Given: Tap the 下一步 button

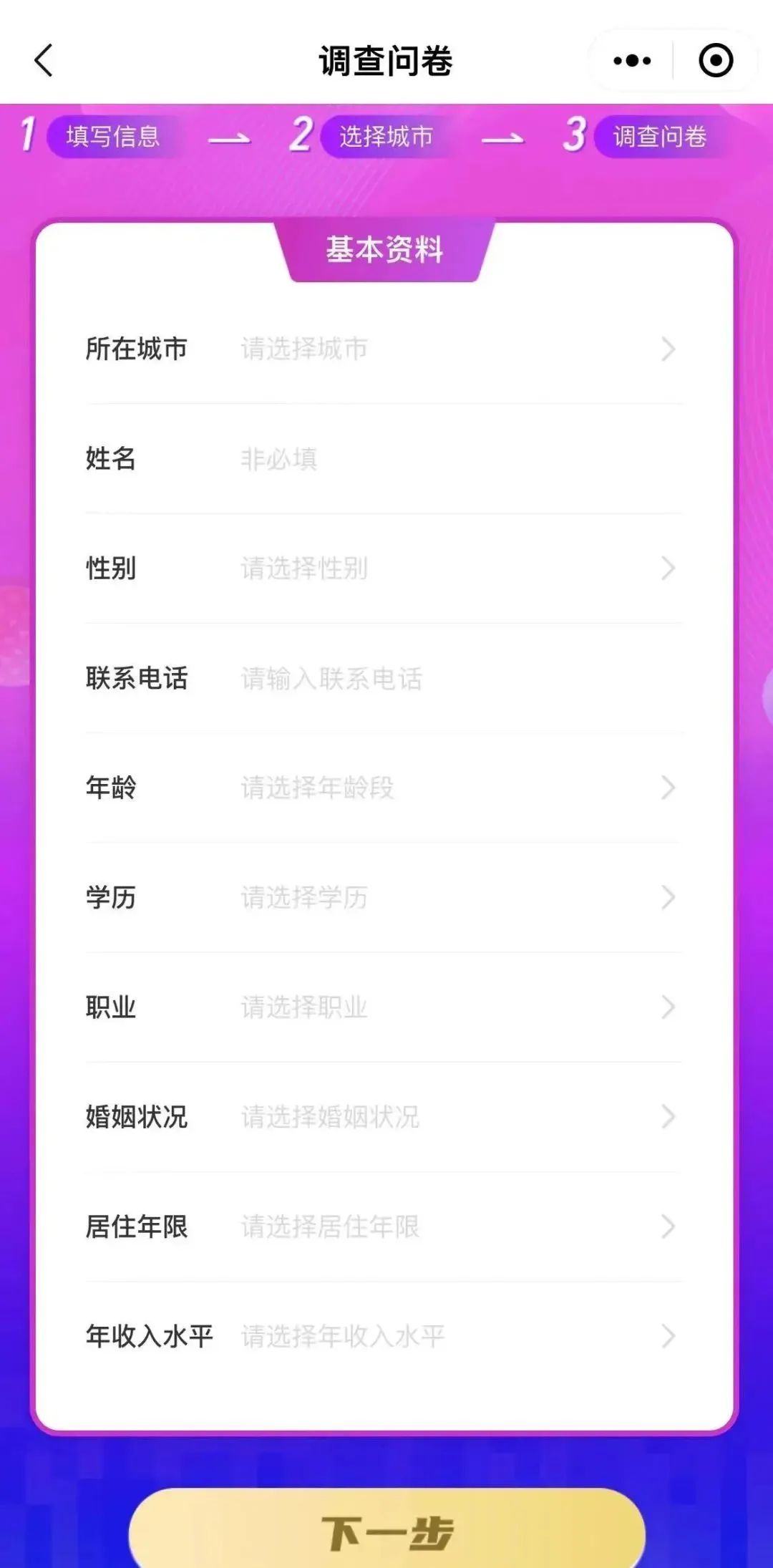Looking at the screenshot, I should click(x=386, y=1532).
